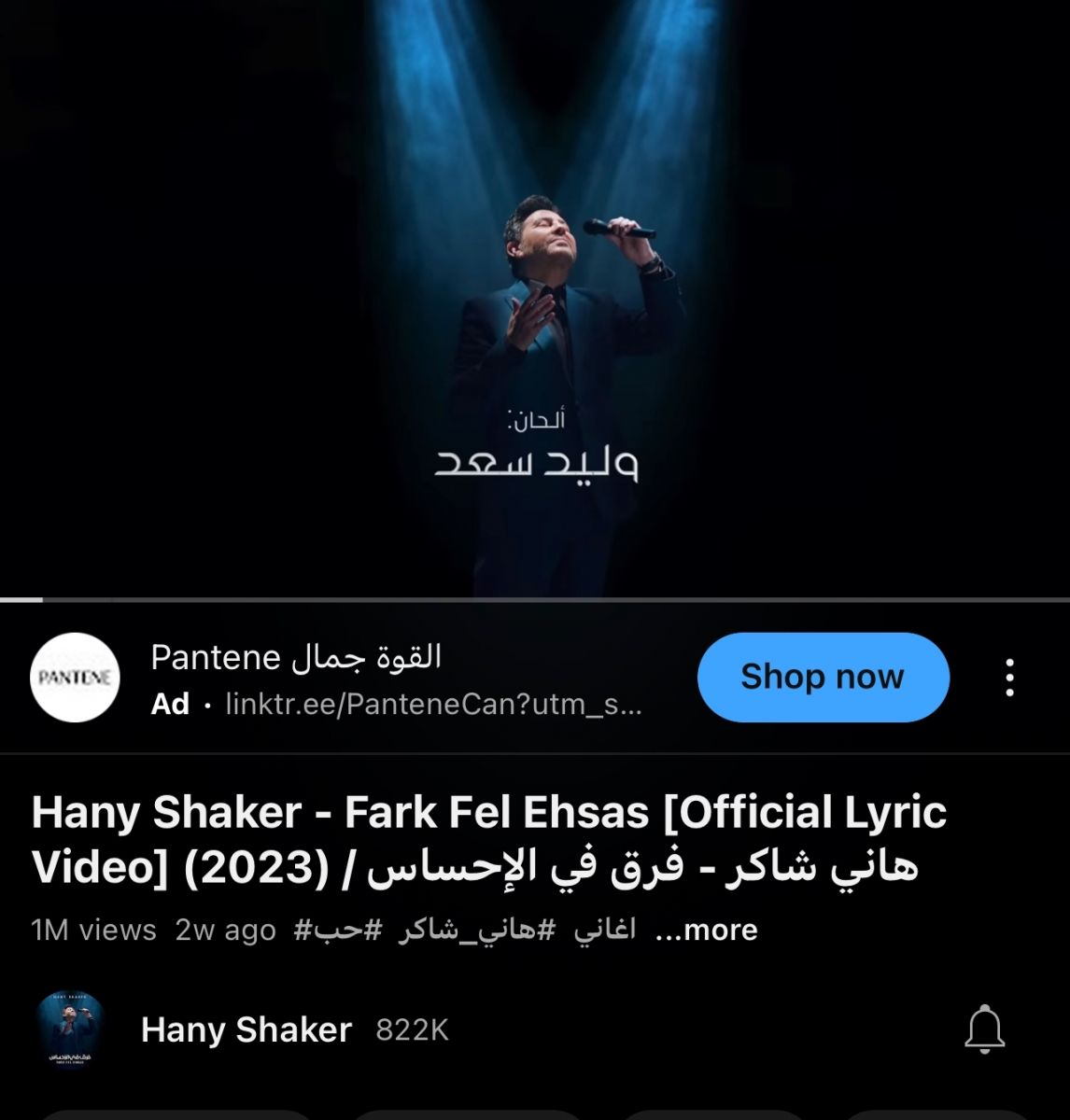Open the Pantene advertiser logo
The height and width of the screenshot is (1120, 1070).
(x=75, y=677)
